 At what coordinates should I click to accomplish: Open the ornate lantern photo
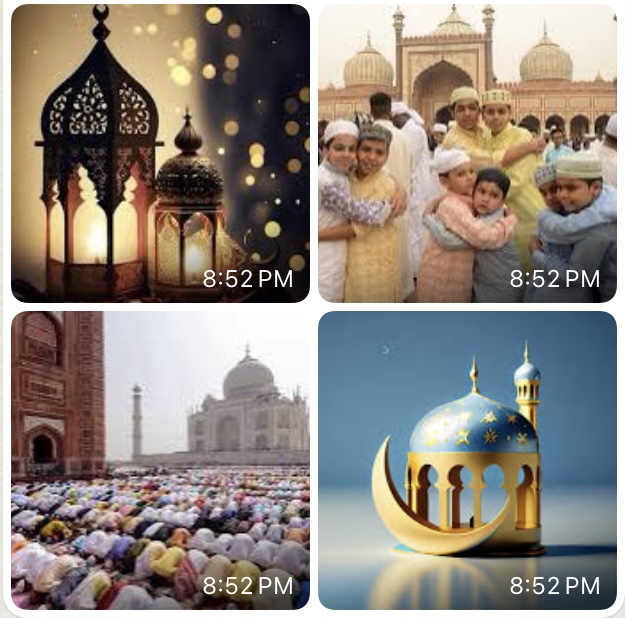point(160,152)
